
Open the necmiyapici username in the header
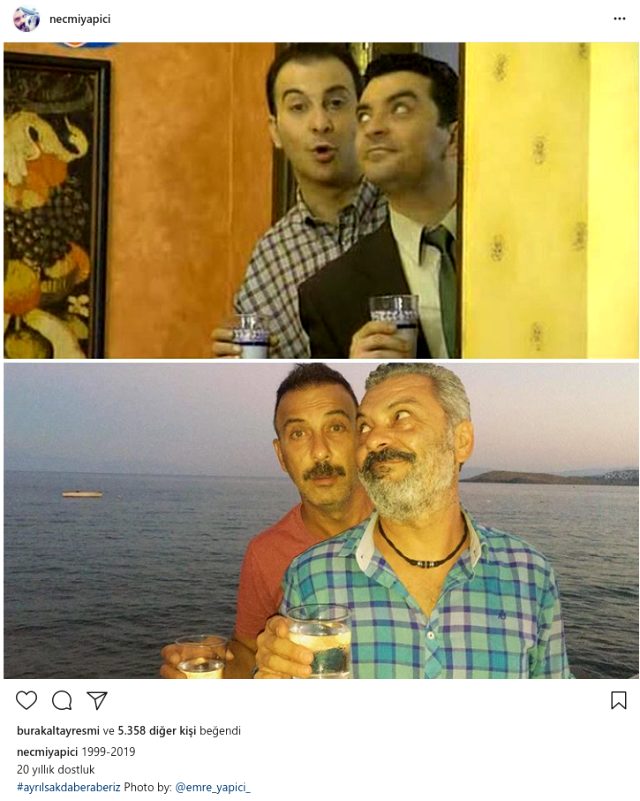click(x=79, y=18)
